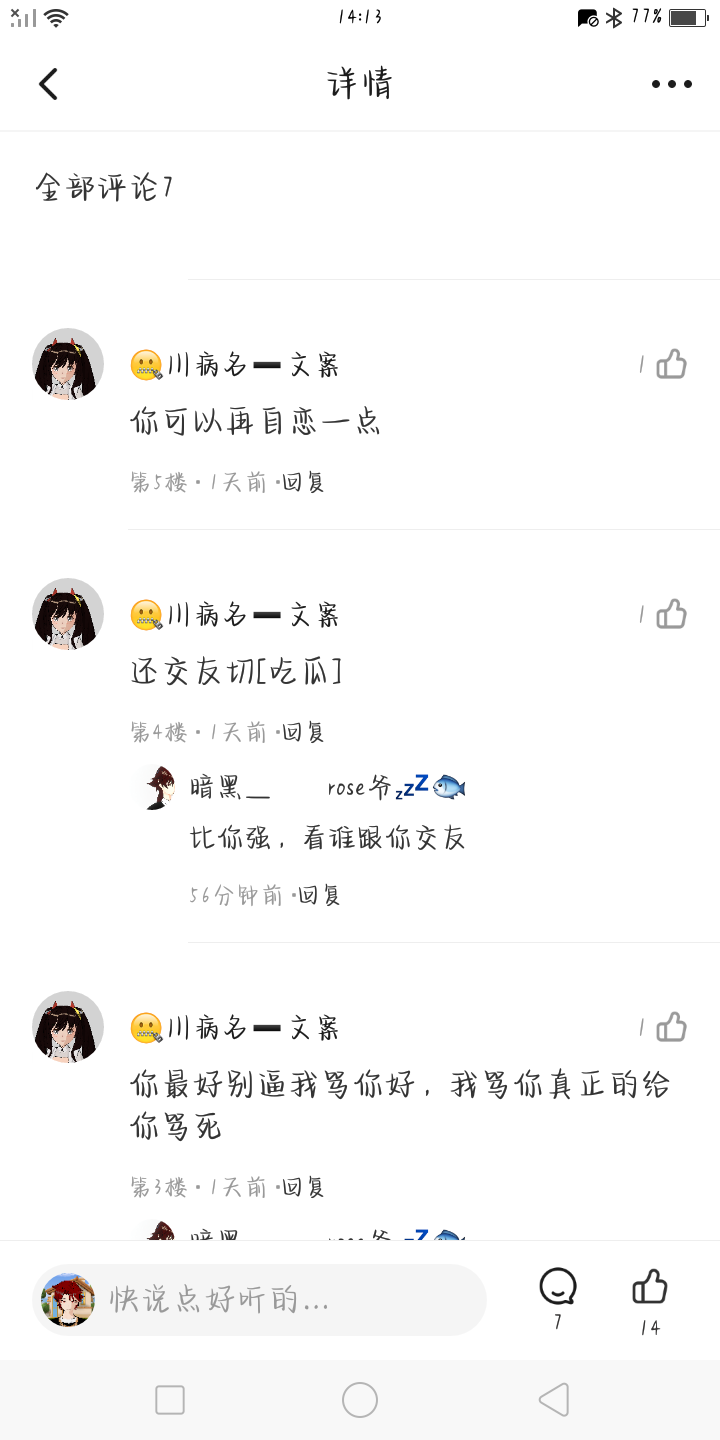Tap the "快说点好听的..." comment input
The width and height of the screenshot is (720, 1440).
pyautogui.click(x=260, y=1300)
